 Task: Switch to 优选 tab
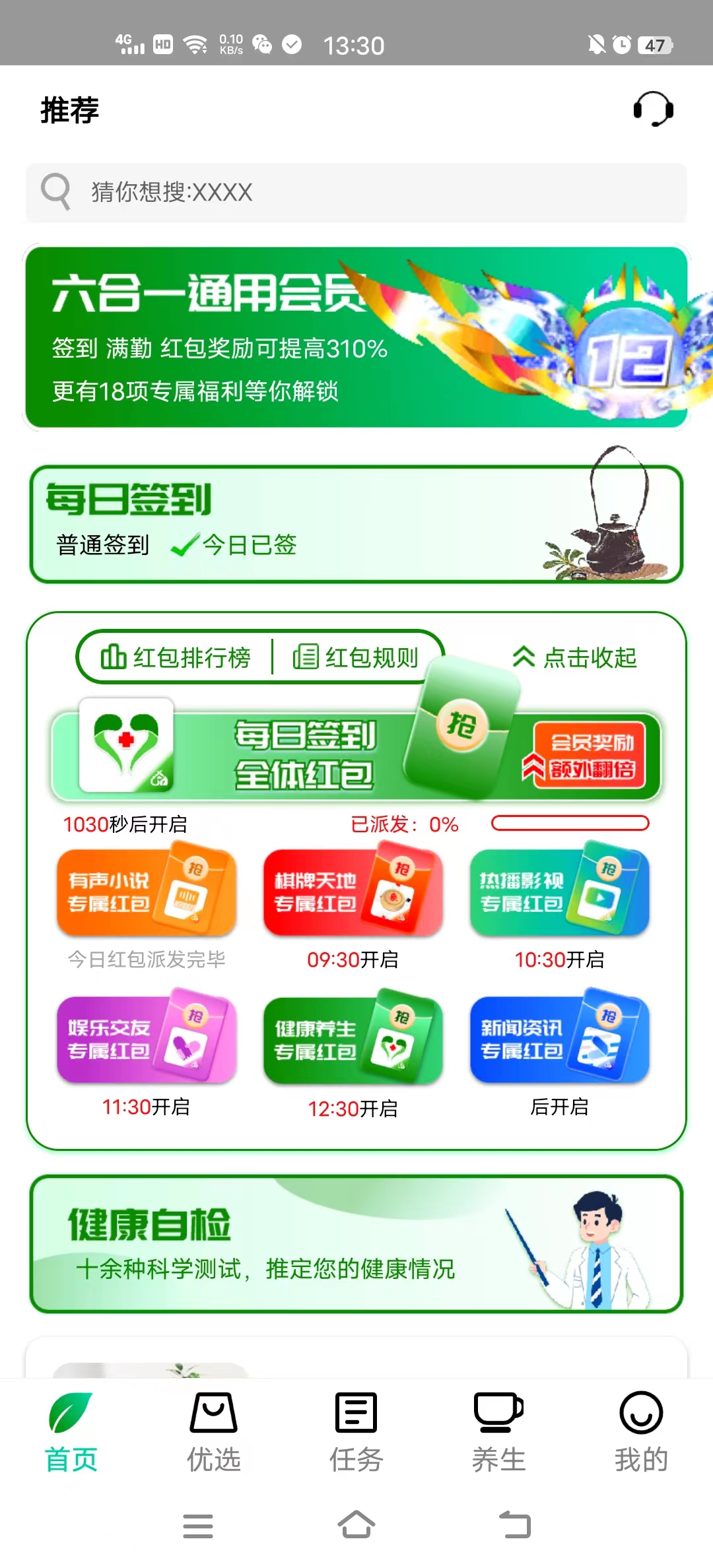pos(213,1432)
